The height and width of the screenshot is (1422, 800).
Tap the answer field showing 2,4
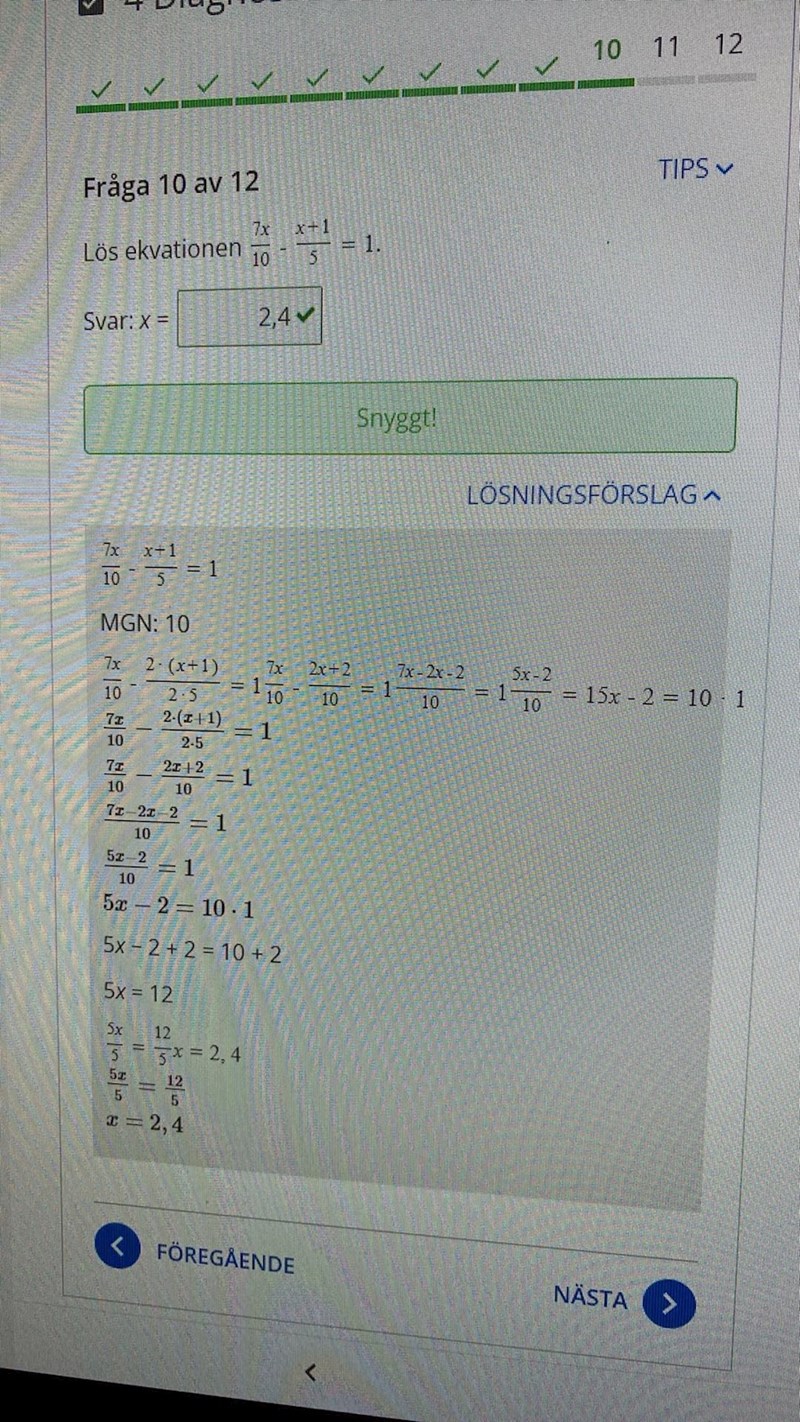click(250, 318)
